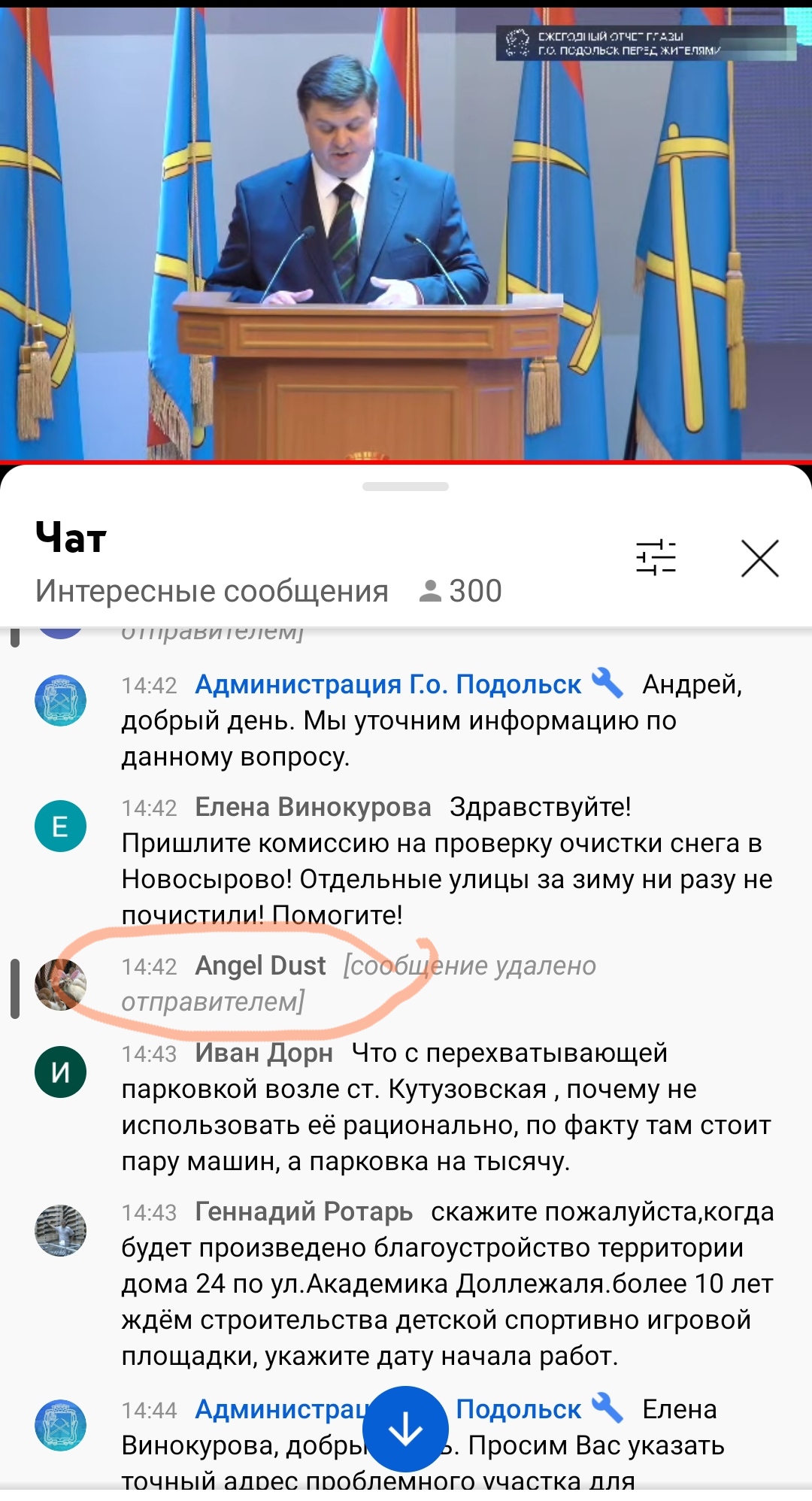
Task: Jump to latest messages with down arrow
Action: click(x=405, y=1429)
